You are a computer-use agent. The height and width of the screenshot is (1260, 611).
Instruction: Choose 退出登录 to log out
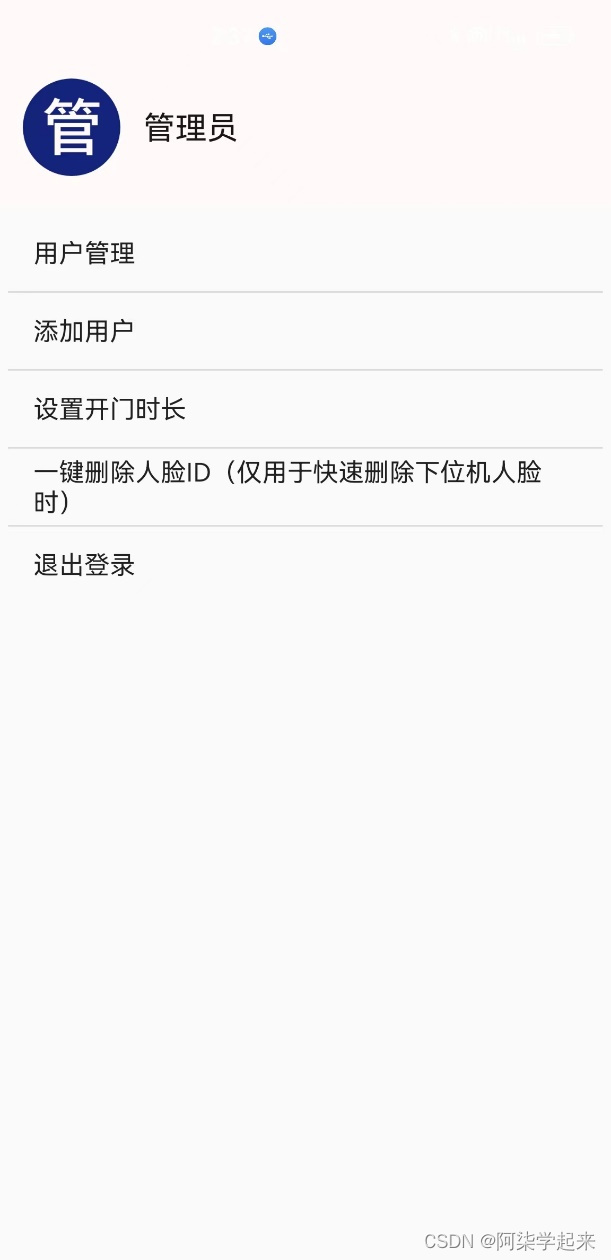(85, 565)
